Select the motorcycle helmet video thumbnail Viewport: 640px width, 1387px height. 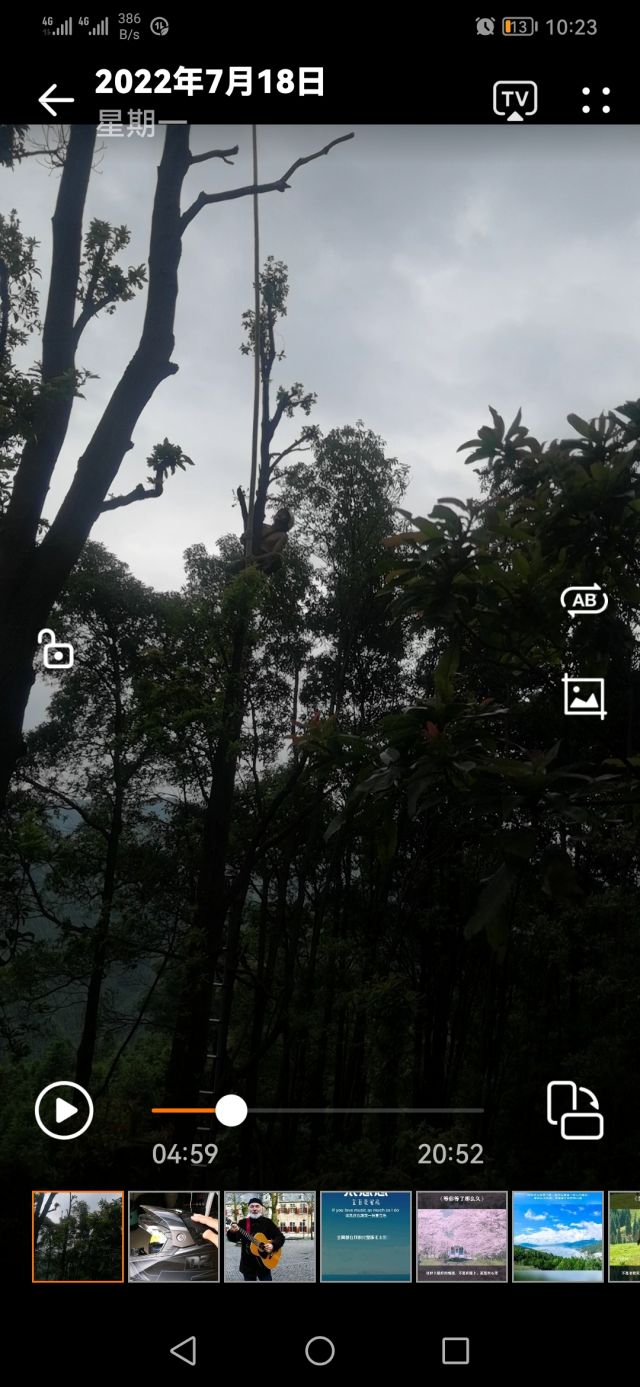(174, 1236)
